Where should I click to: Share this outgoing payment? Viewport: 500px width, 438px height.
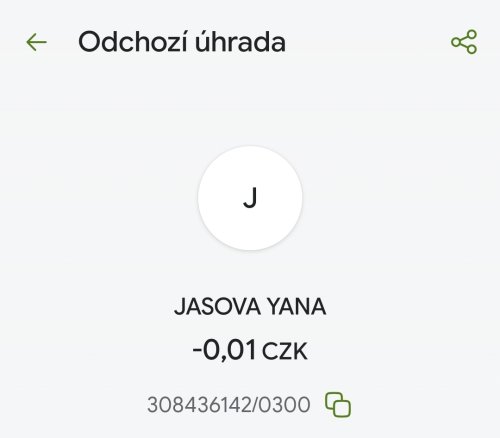(x=464, y=42)
